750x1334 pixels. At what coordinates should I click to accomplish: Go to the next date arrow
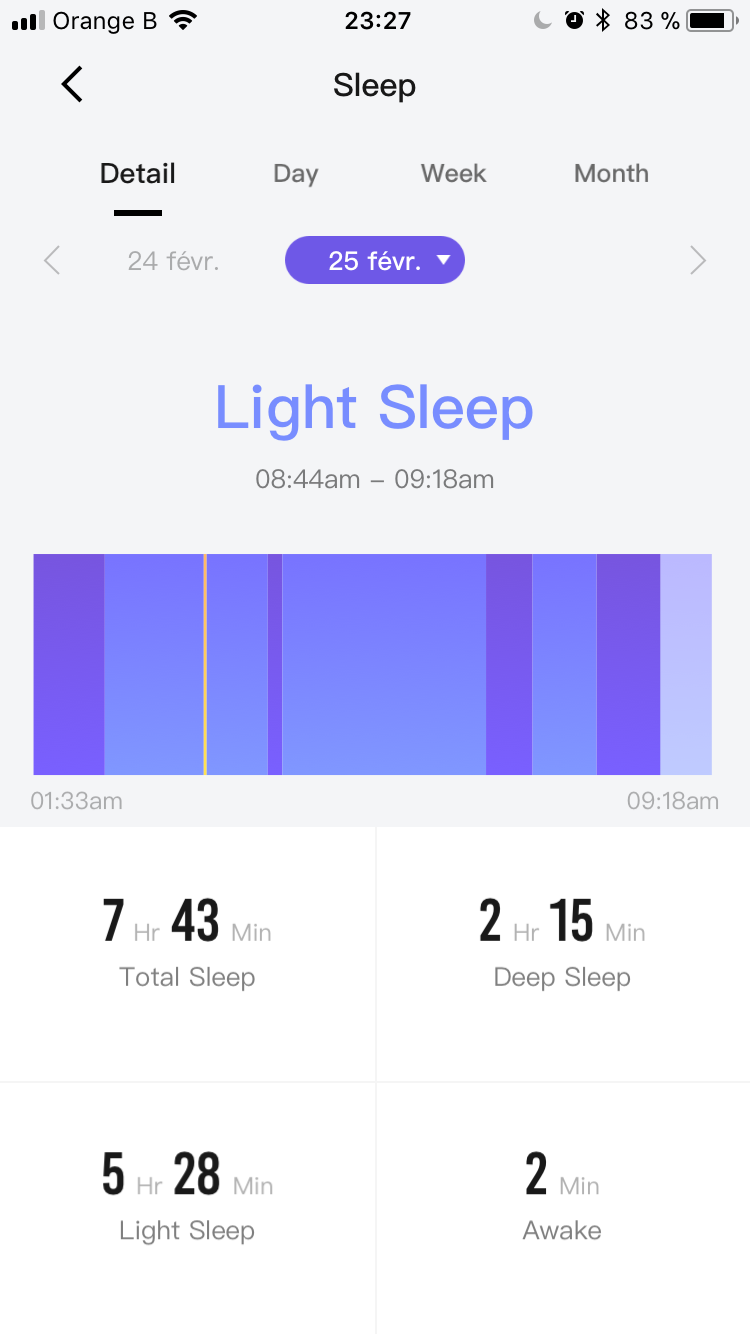[698, 261]
